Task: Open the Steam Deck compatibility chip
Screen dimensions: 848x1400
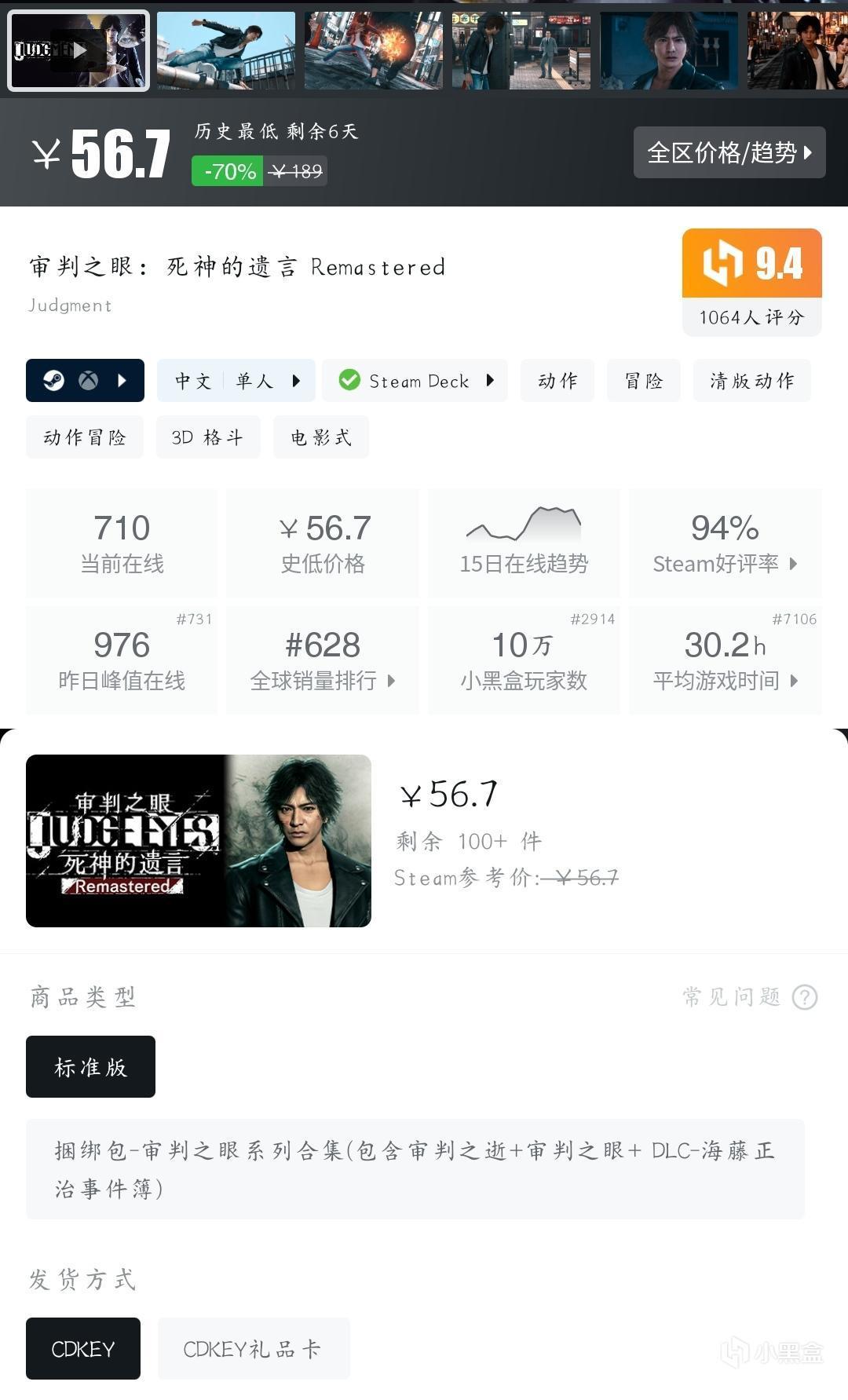Action: pos(415,381)
